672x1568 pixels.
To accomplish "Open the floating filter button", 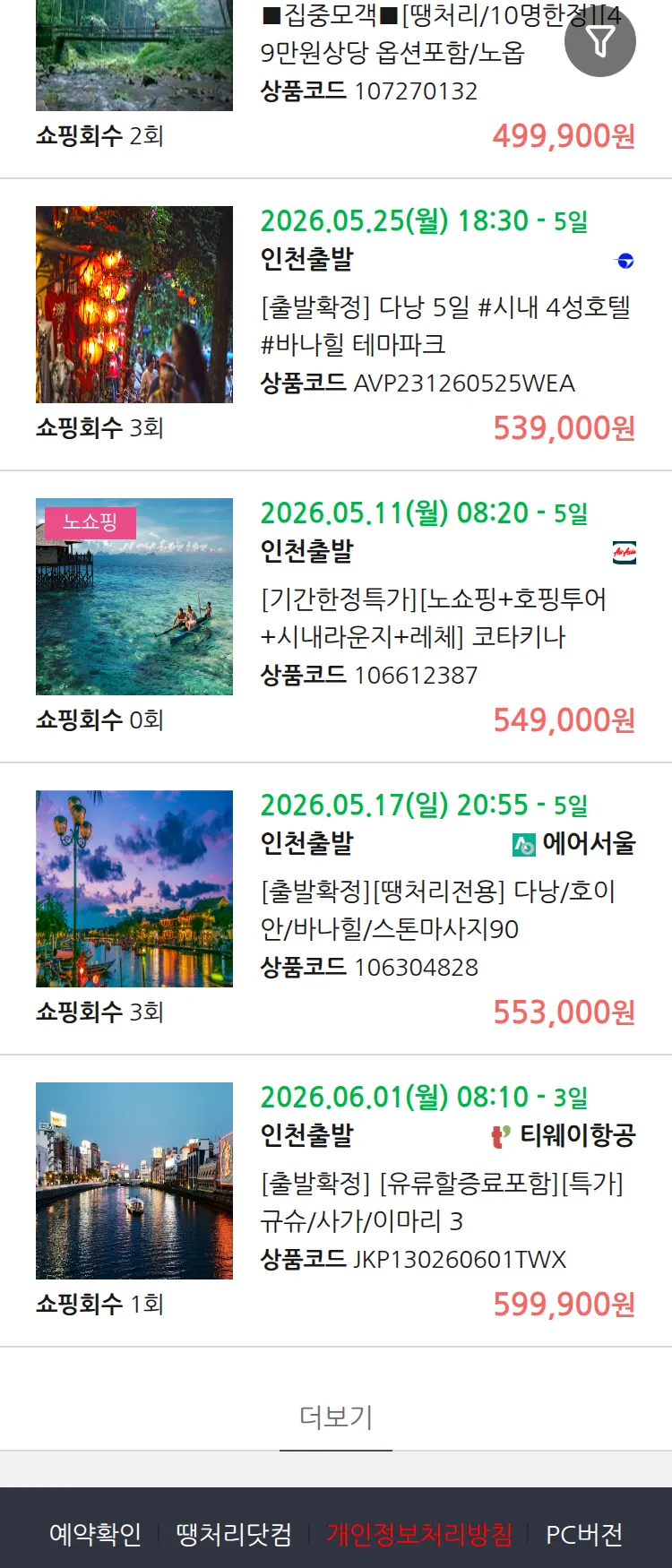I will pos(600,41).
